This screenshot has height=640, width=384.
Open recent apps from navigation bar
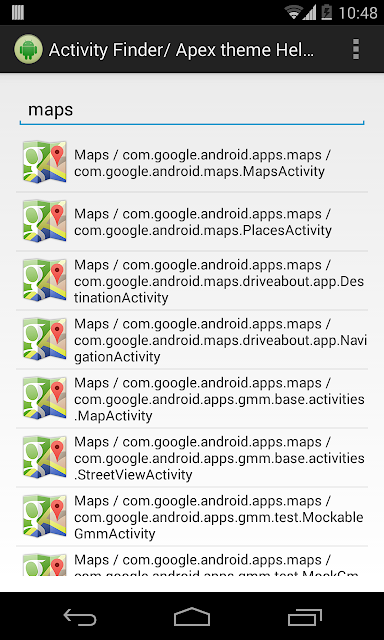point(304,617)
